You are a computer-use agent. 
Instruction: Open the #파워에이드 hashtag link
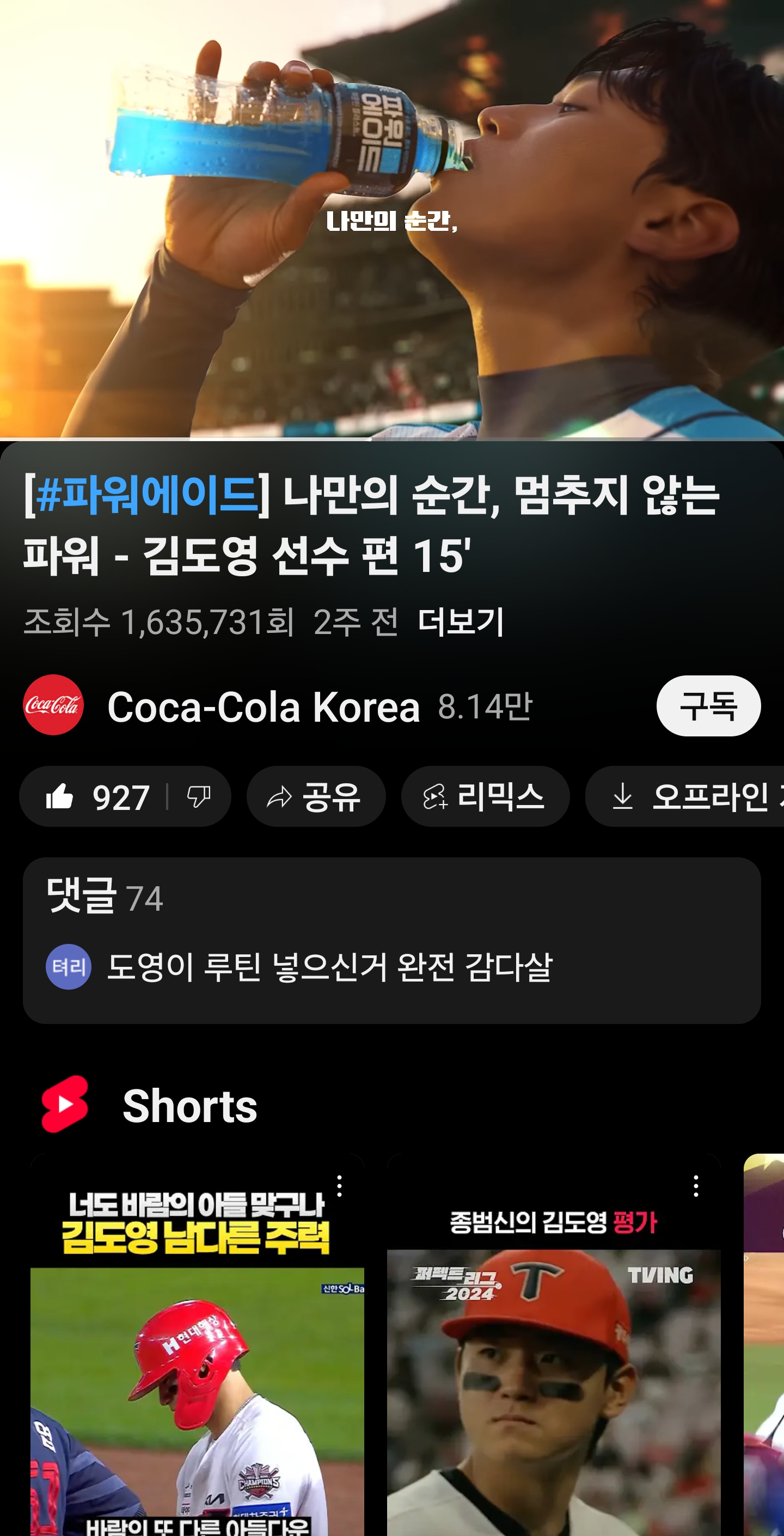(x=147, y=495)
